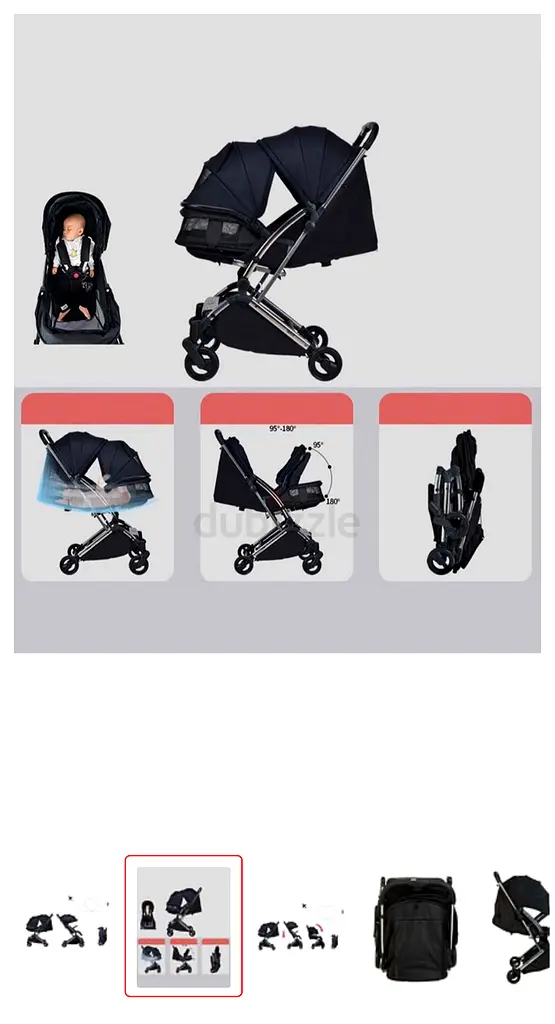555x1024 pixels.
Task: Open the thumbnail of strollers with red arrow
Action: 301,926
